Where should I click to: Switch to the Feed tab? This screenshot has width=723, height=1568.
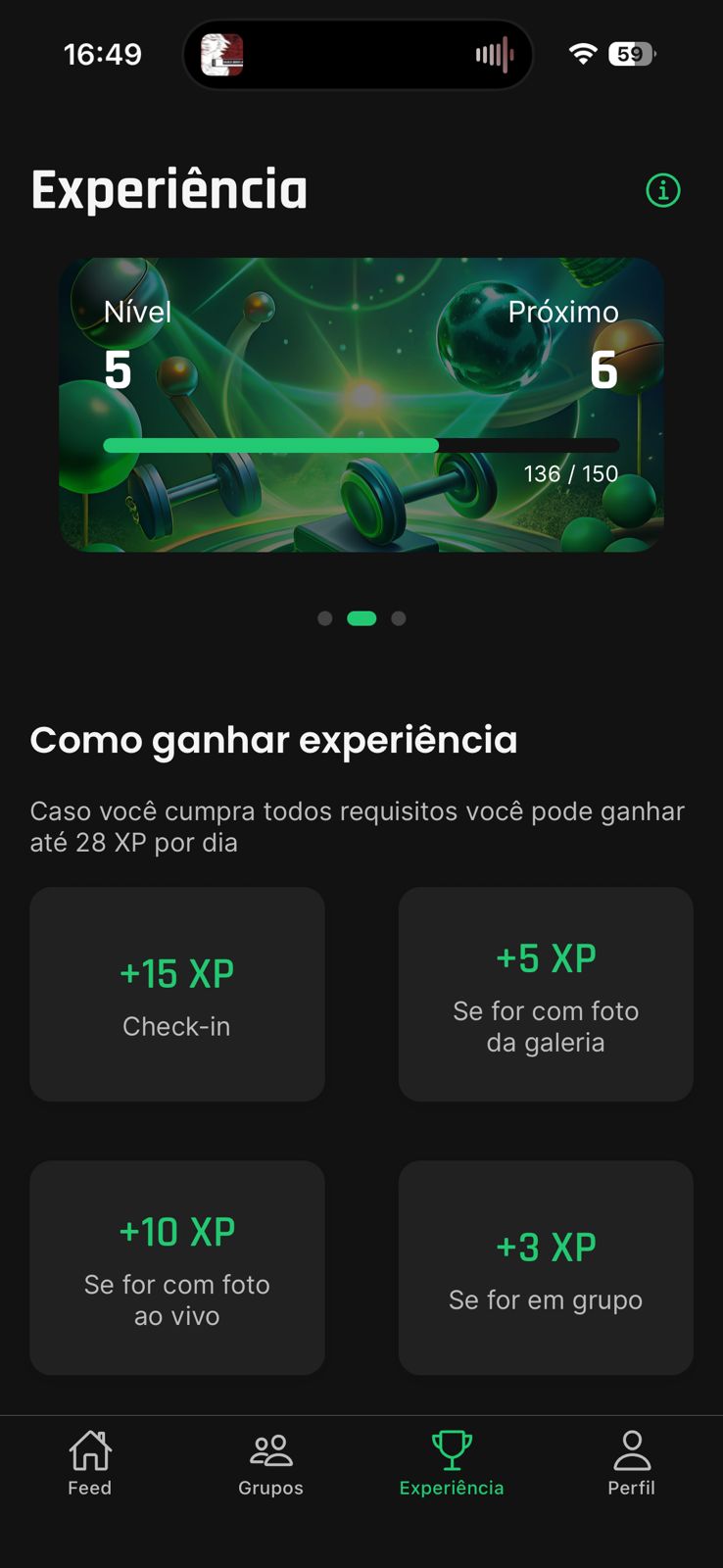(x=90, y=1462)
